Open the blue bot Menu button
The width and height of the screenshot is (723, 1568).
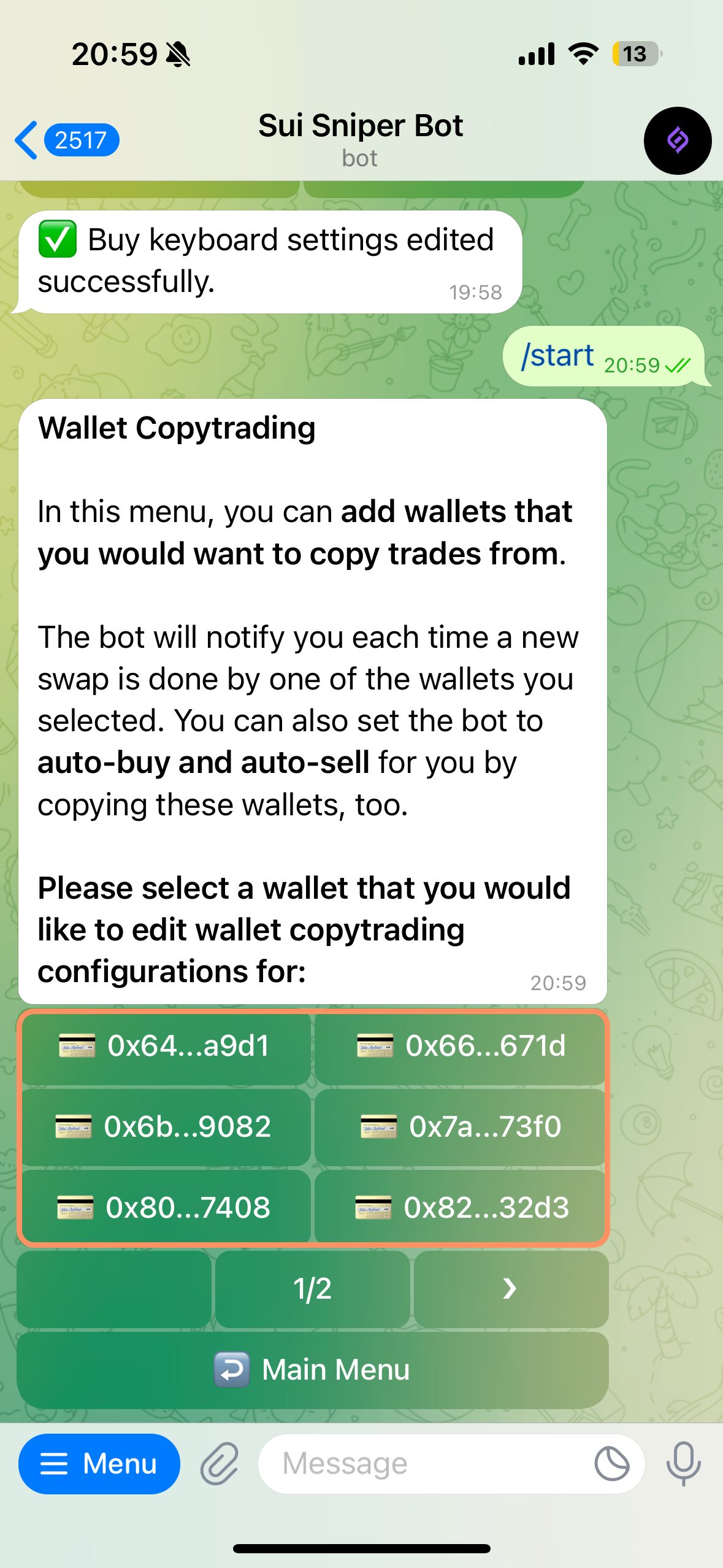pos(99,1464)
